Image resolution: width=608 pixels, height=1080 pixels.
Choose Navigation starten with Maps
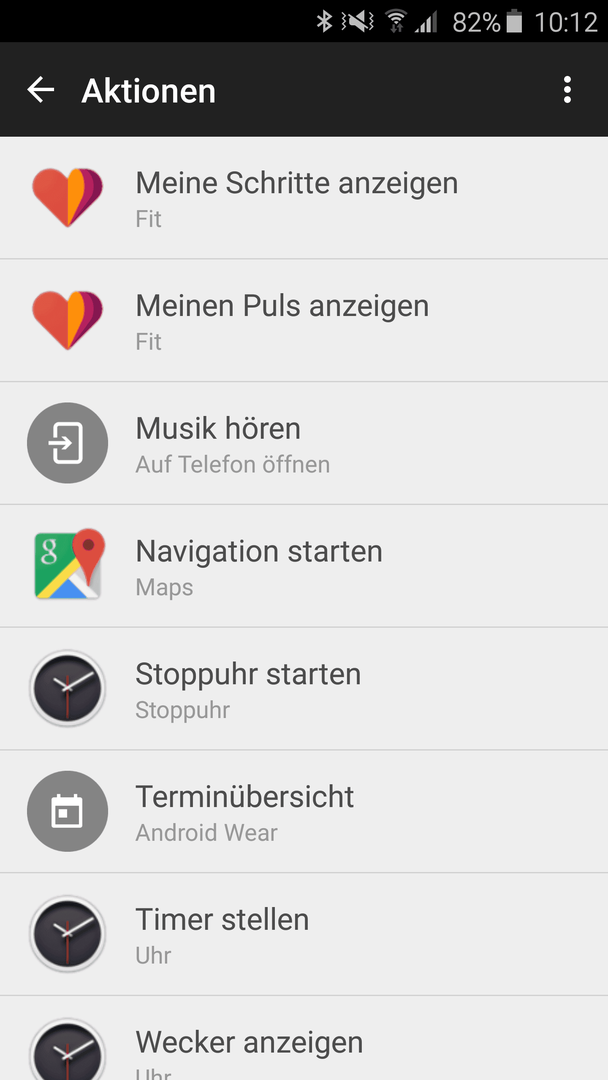(304, 566)
